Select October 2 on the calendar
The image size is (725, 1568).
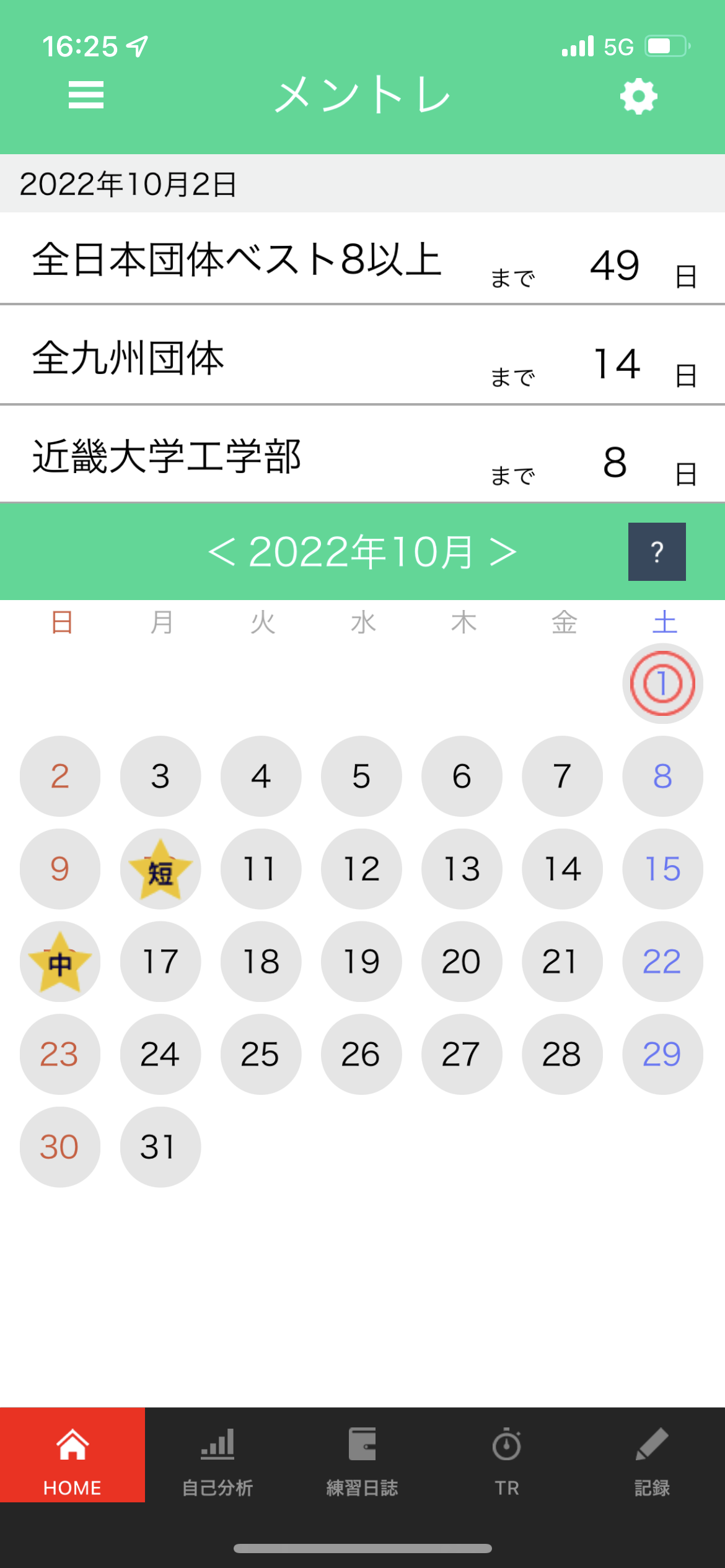(x=60, y=776)
